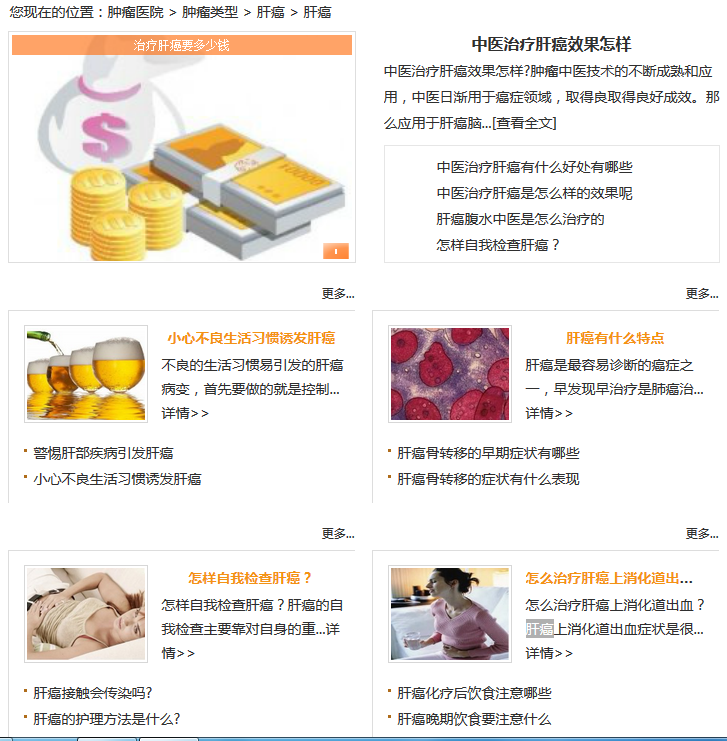727x741 pixels.
Task: View 肝癌的护理方法是什么?
Action: pyautogui.click(x=106, y=718)
